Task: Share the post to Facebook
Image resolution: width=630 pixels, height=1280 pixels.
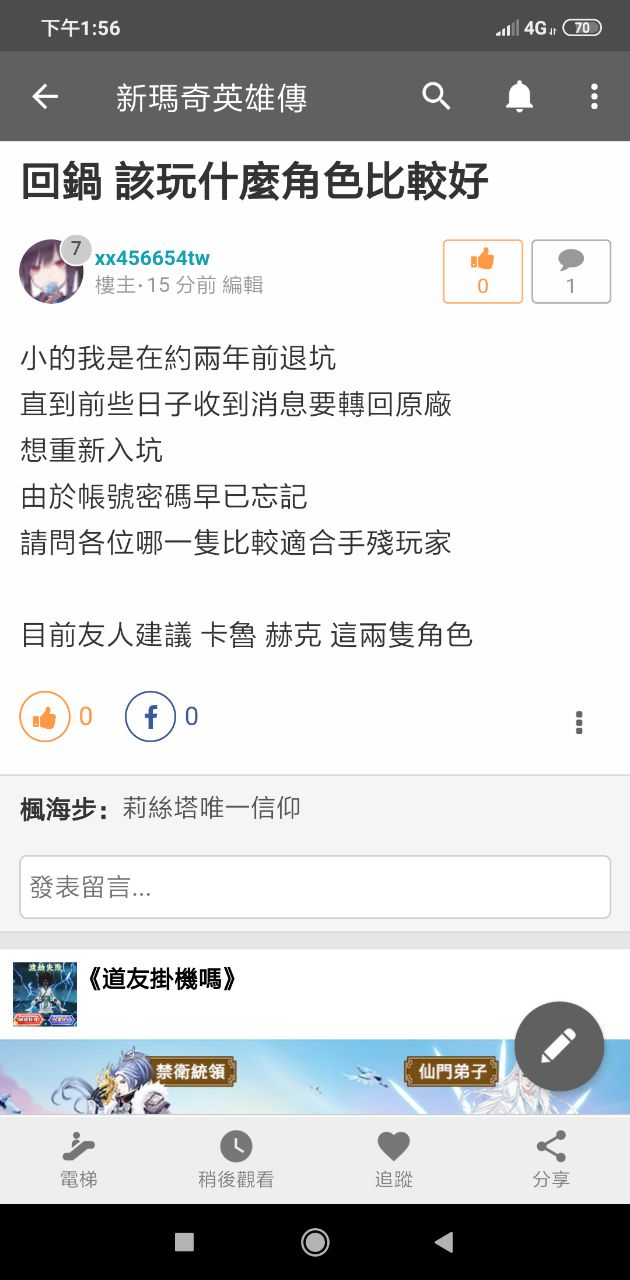Action: pyautogui.click(x=150, y=717)
